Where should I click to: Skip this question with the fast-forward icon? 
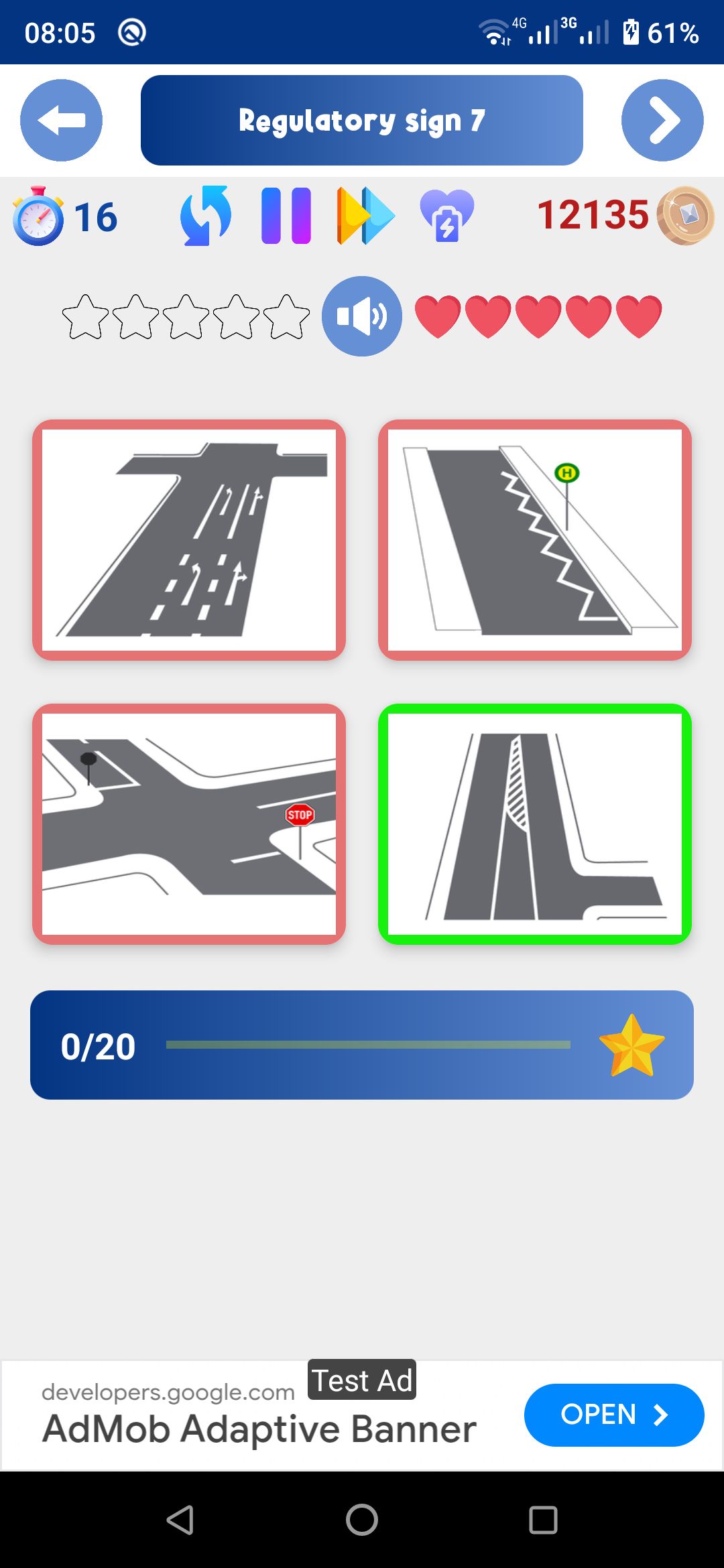click(365, 216)
